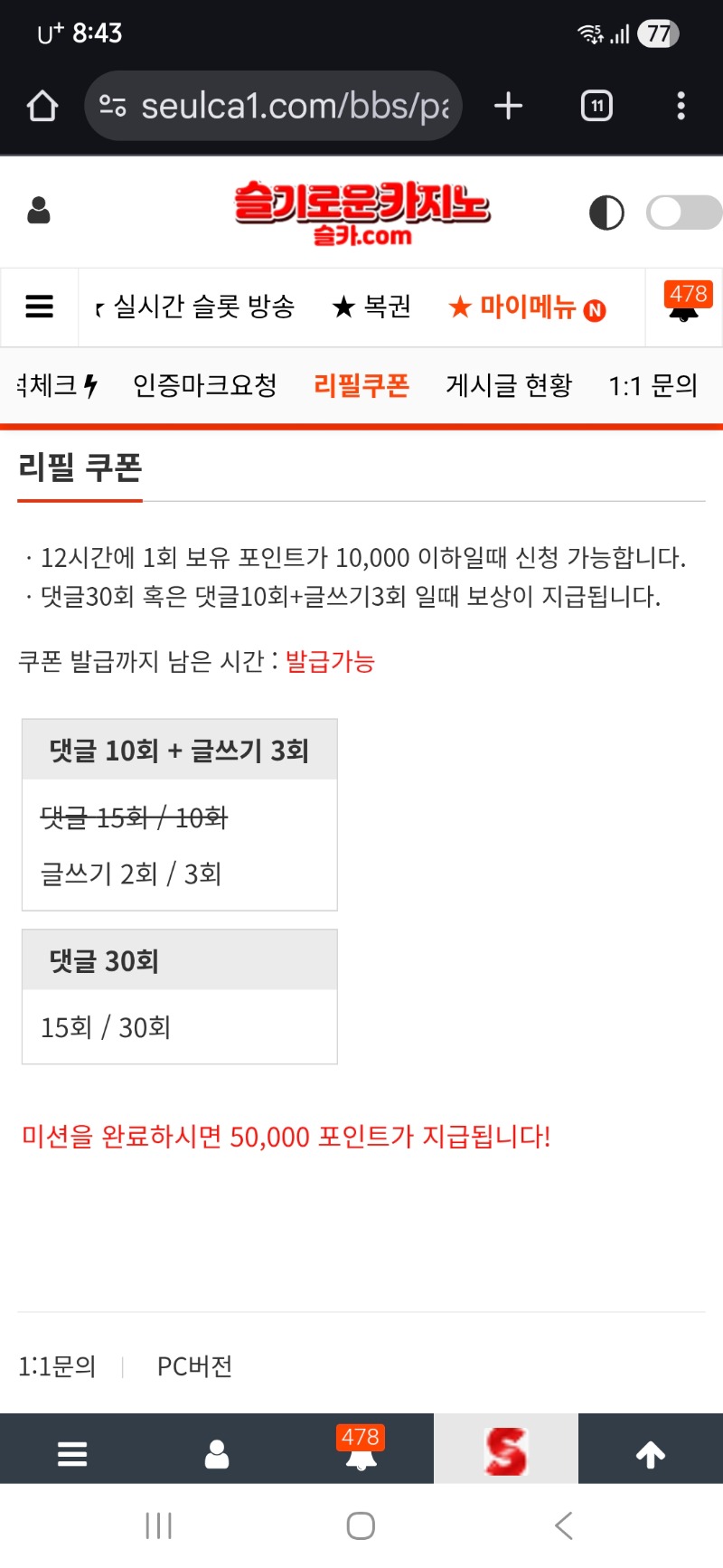Switch to the 게시글 현황 tab
The height and width of the screenshot is (1568, 723).
tap(509, 384)
